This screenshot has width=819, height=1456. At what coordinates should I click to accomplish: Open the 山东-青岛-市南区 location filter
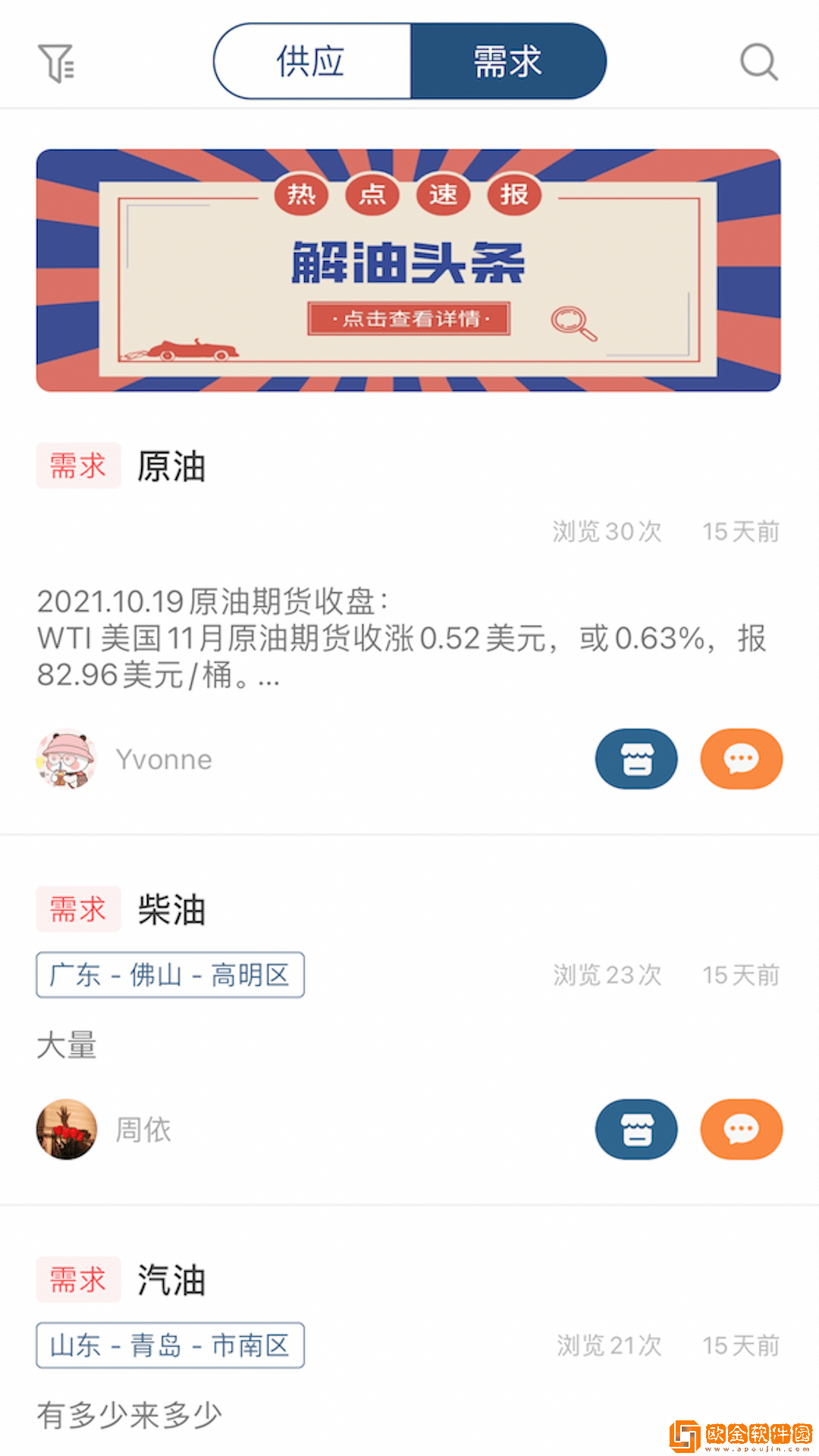(170, 1345)
